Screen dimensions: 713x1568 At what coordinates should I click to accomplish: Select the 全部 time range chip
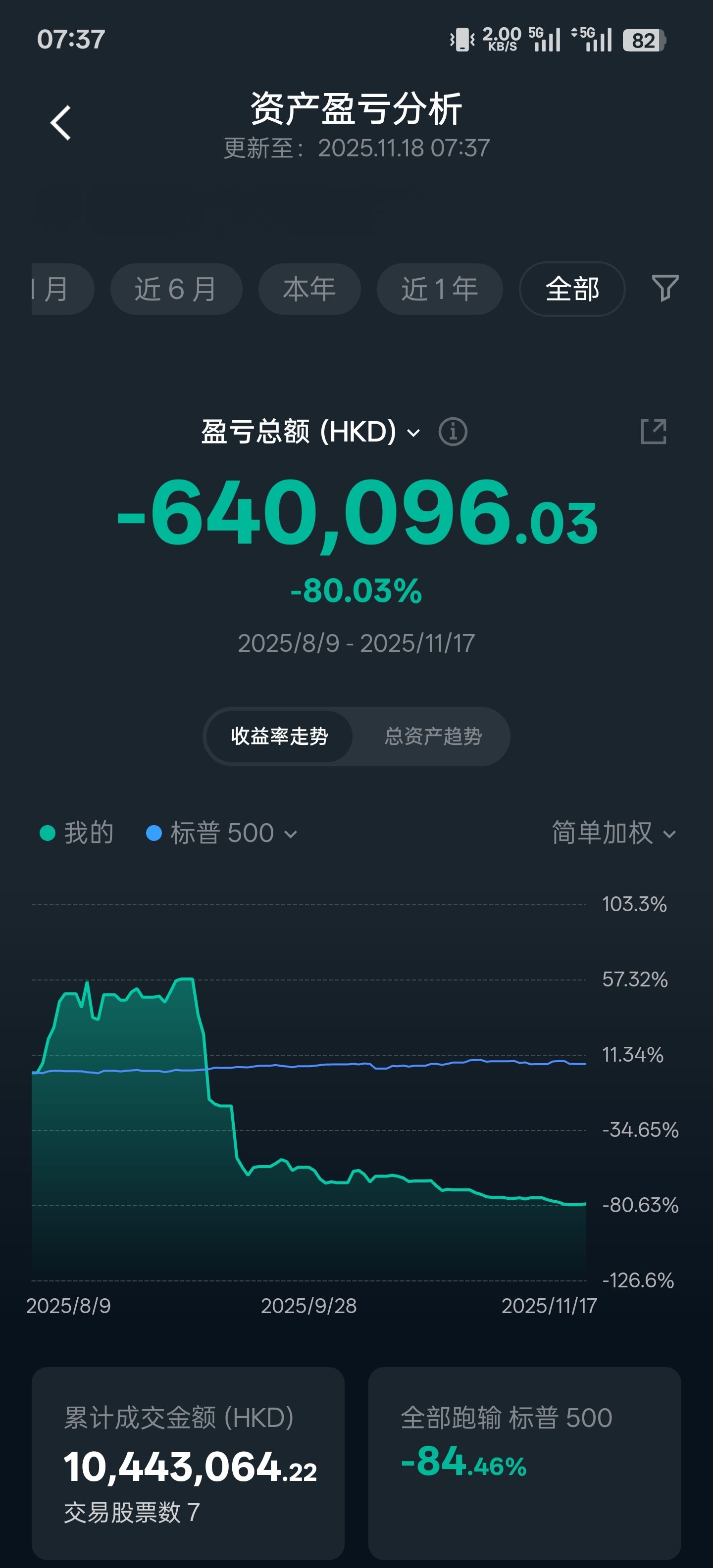572,289
